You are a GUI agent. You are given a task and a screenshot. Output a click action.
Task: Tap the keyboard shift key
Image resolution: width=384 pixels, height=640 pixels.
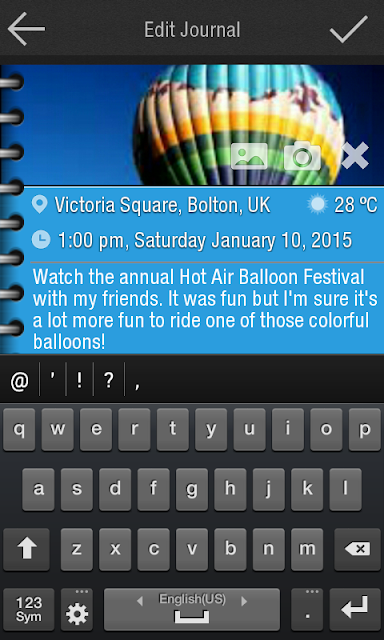pos(27,549)
